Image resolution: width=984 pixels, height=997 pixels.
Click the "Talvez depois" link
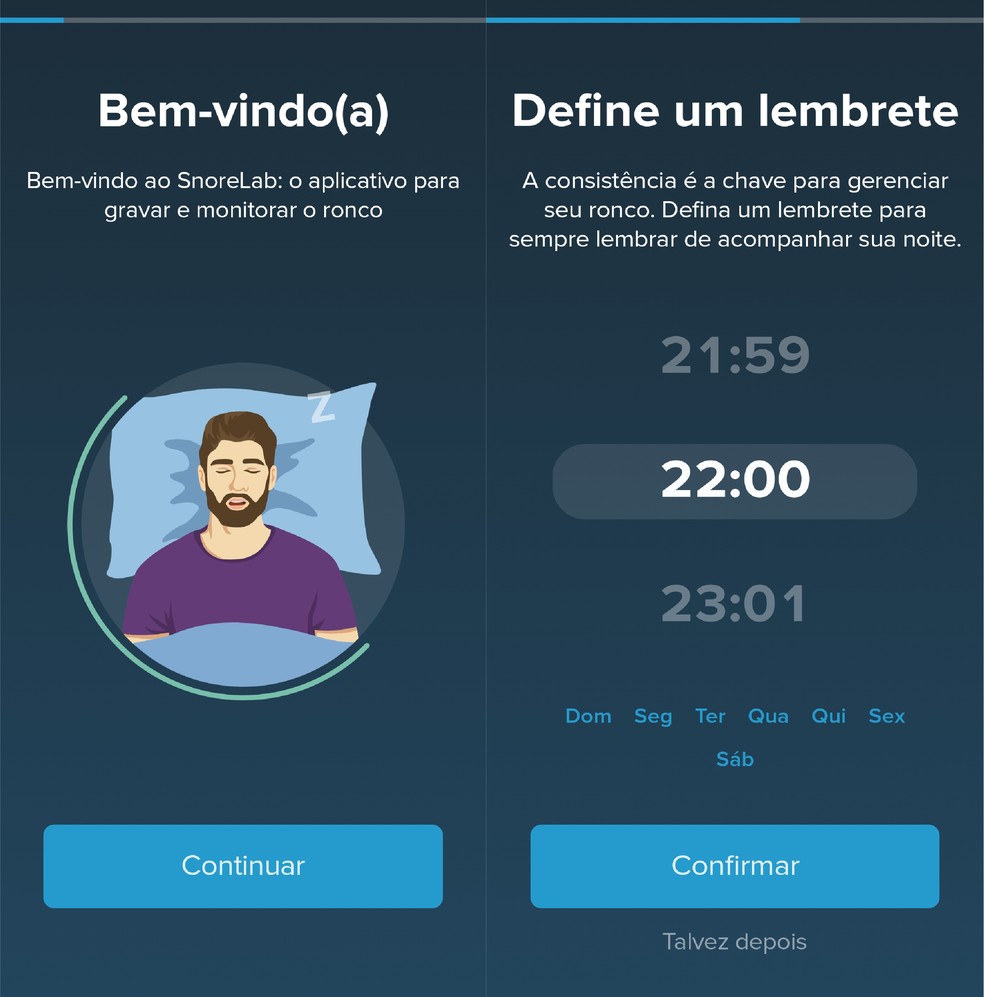(735, 941)
